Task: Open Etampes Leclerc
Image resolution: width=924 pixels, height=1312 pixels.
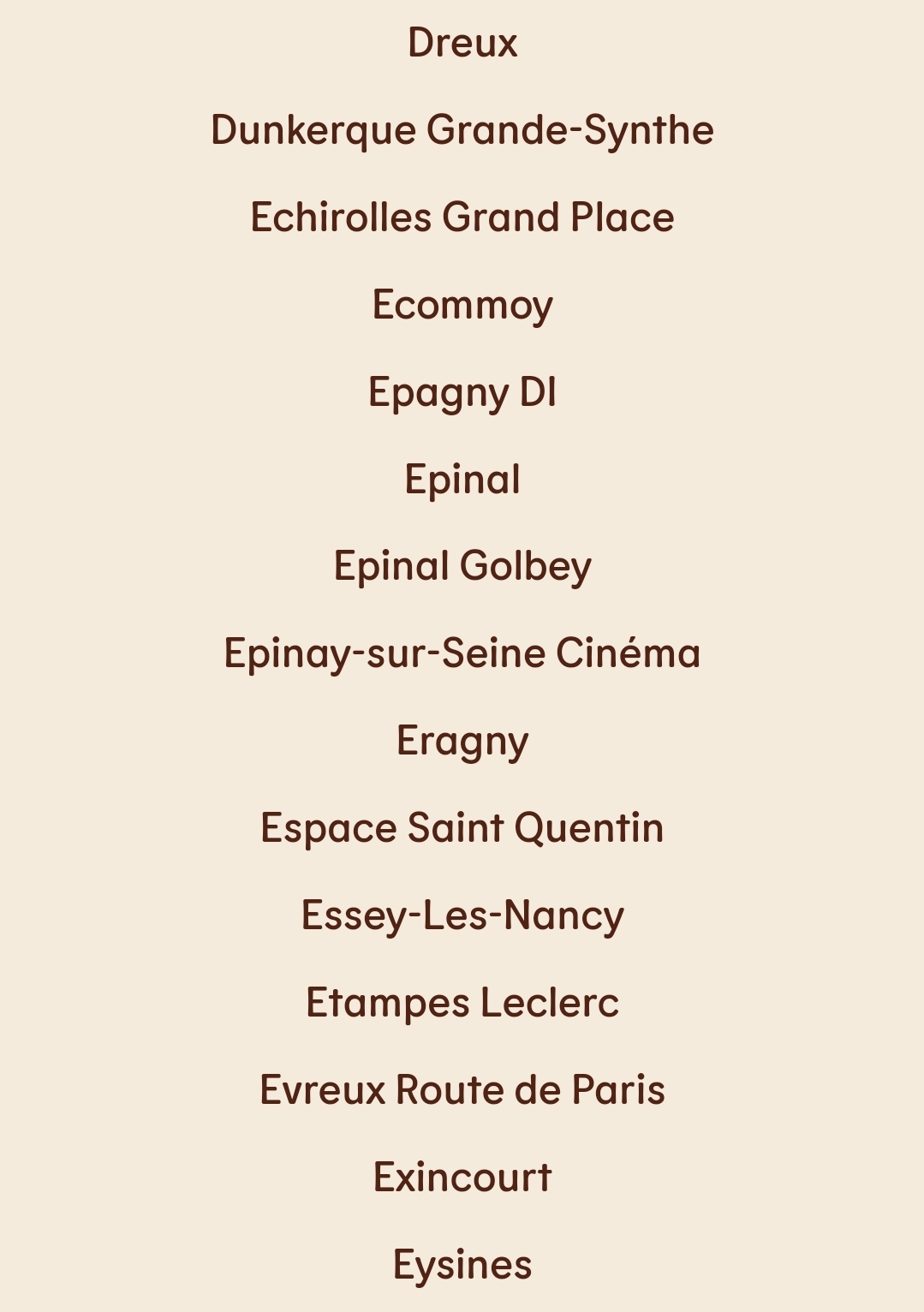Action: tap(462, 1003)
